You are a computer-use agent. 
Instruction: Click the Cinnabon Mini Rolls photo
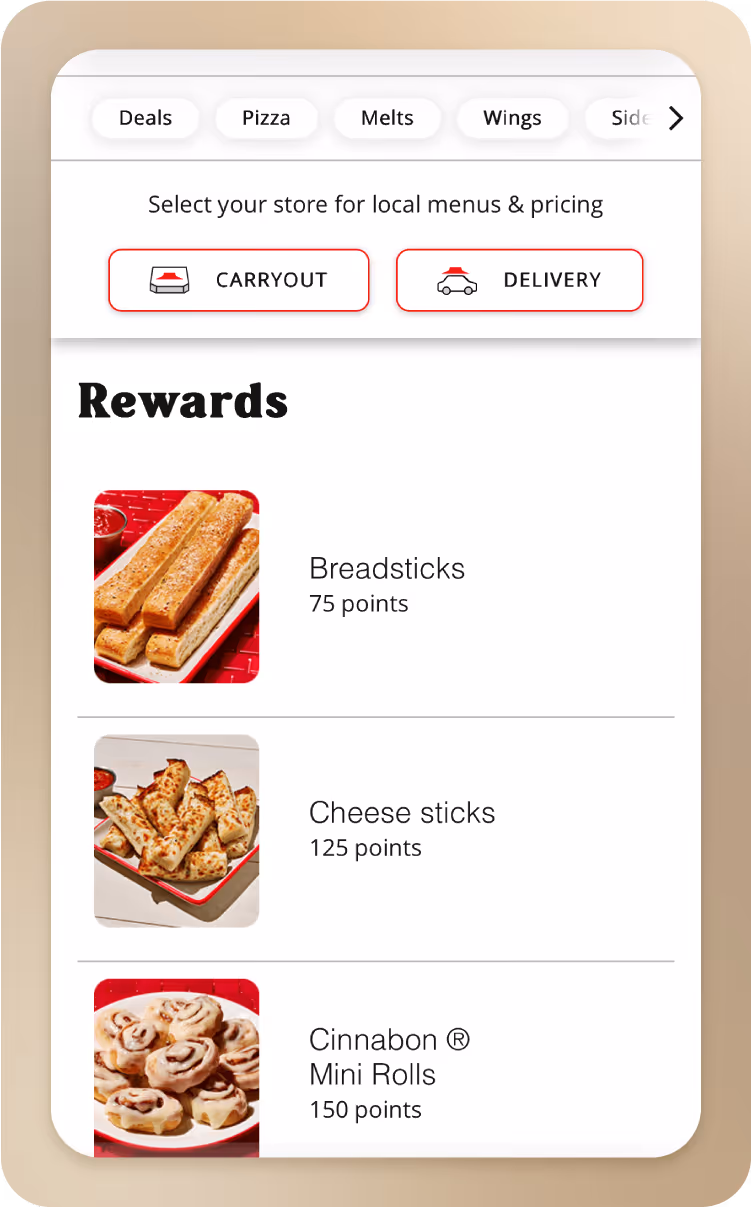[x=176, y=1068]
